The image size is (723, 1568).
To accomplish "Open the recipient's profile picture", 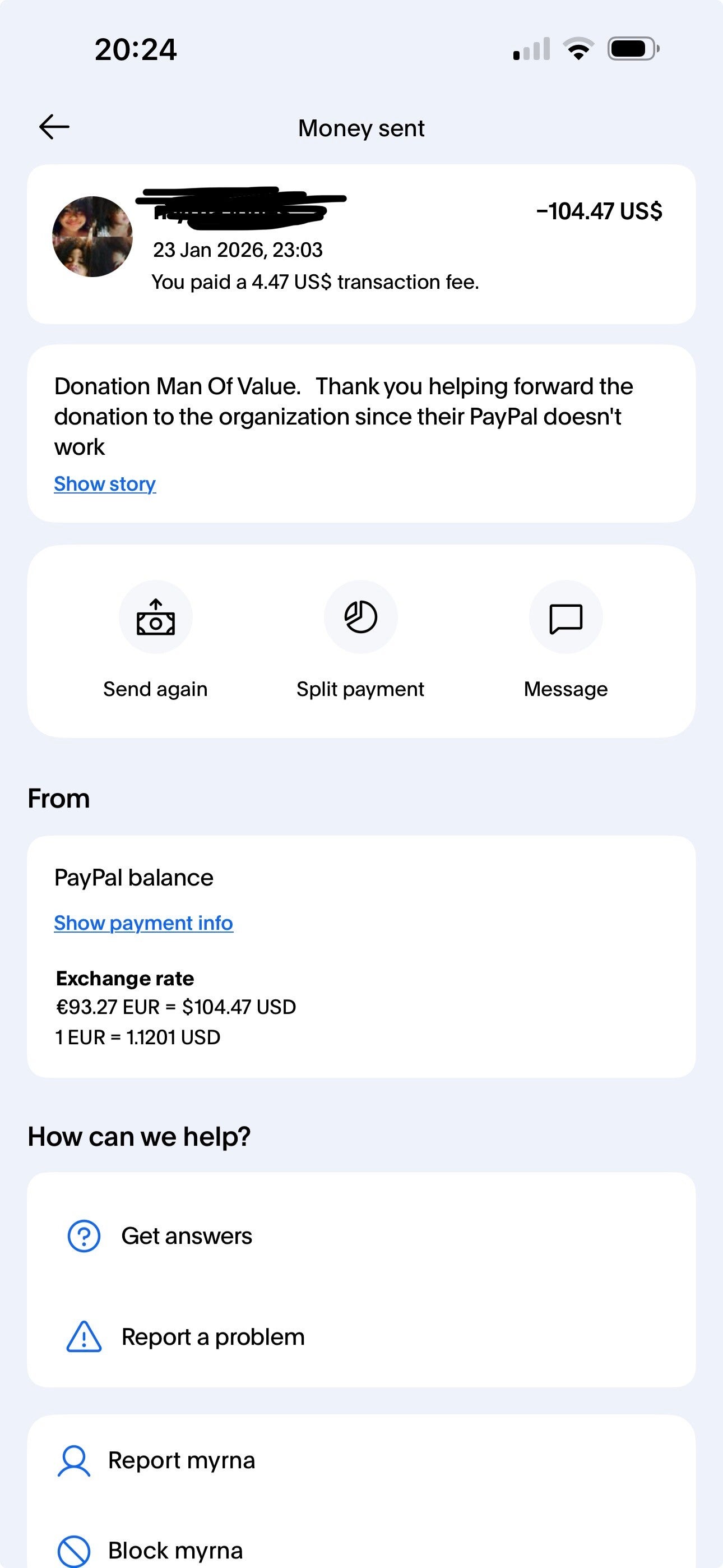I will [92, 237].
